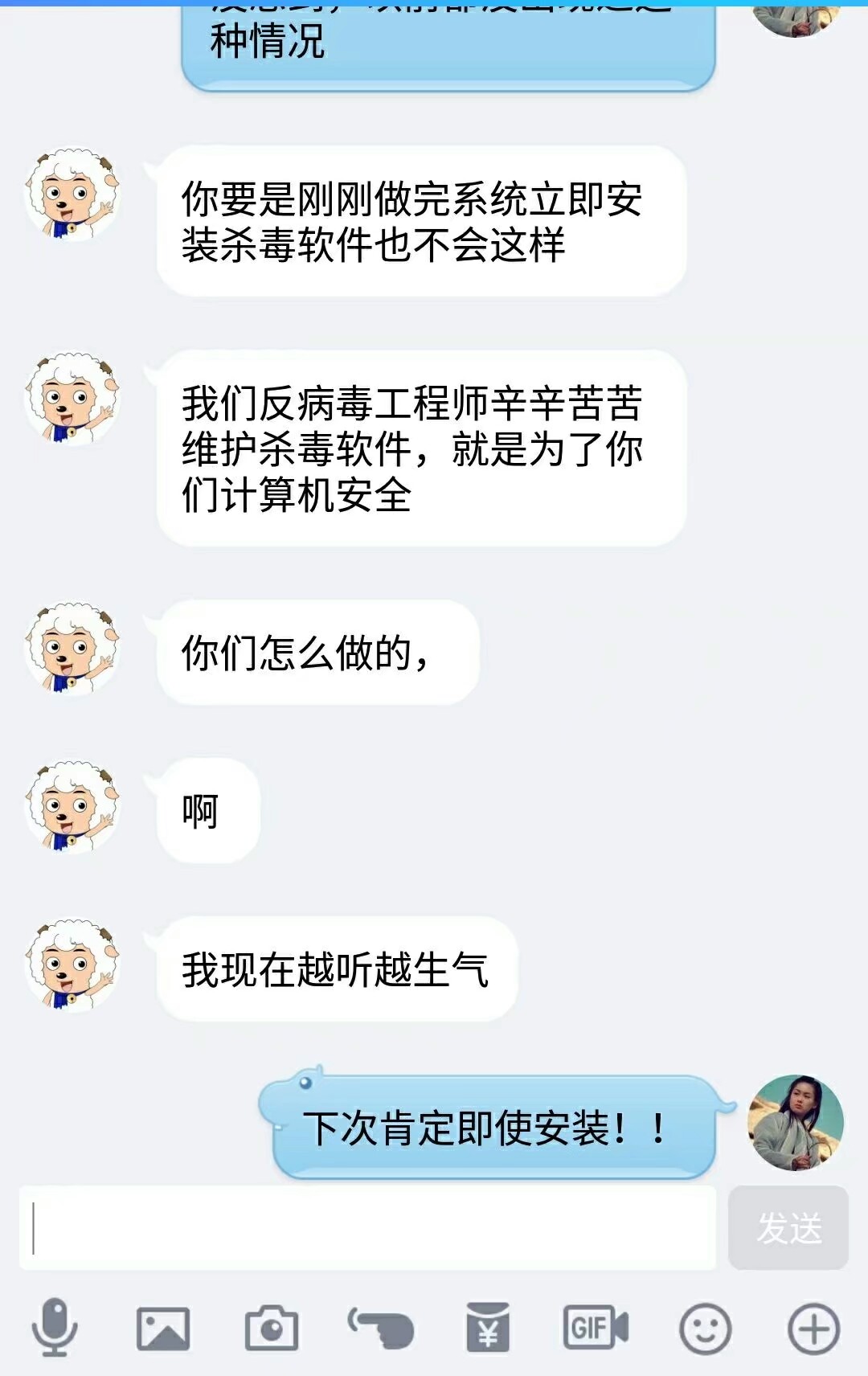Launch the camera to take a photo
Screen dimensions: 868x1376
272,1328
